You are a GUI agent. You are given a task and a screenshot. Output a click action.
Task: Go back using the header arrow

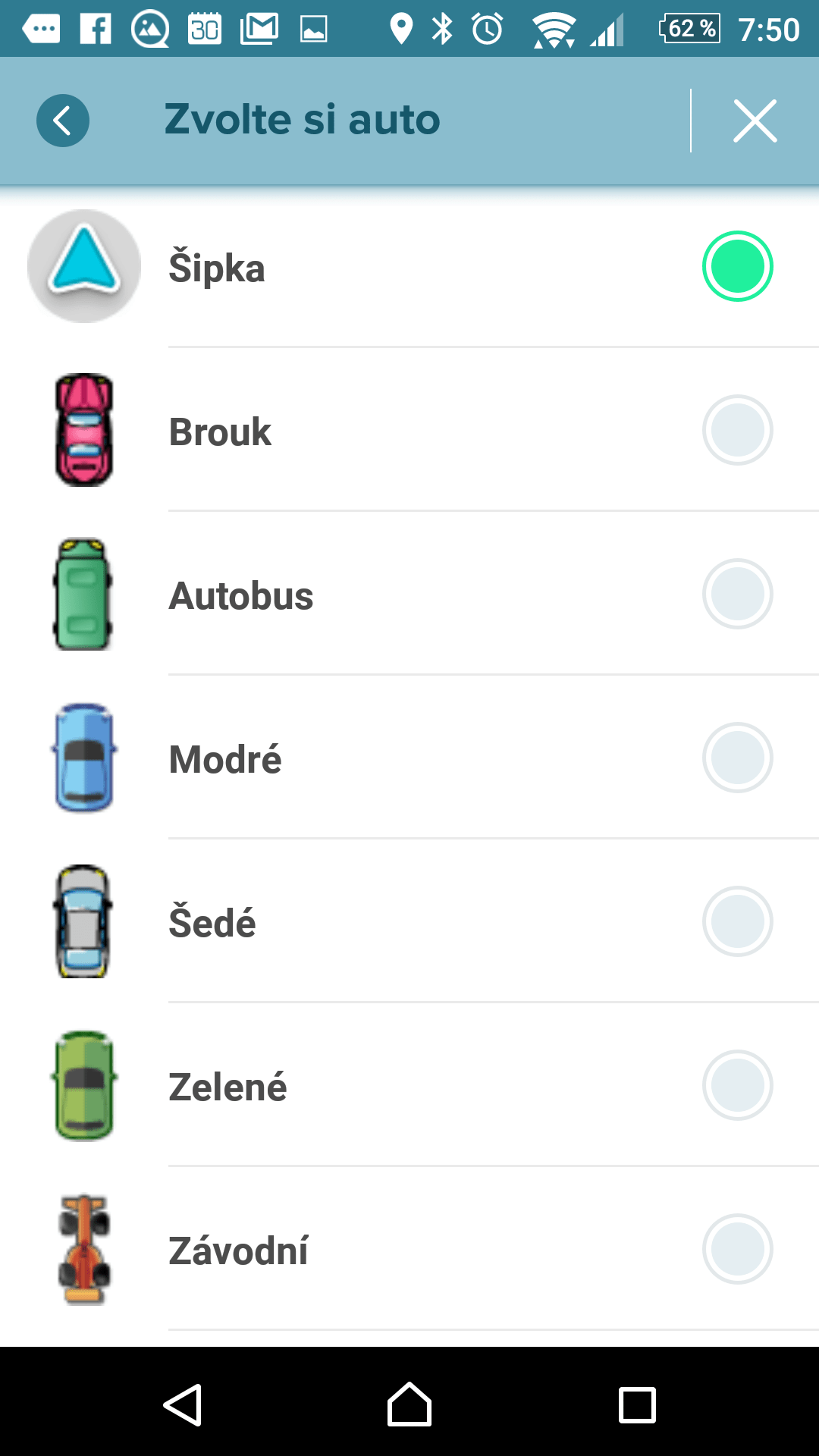click(x=63, y=121)
